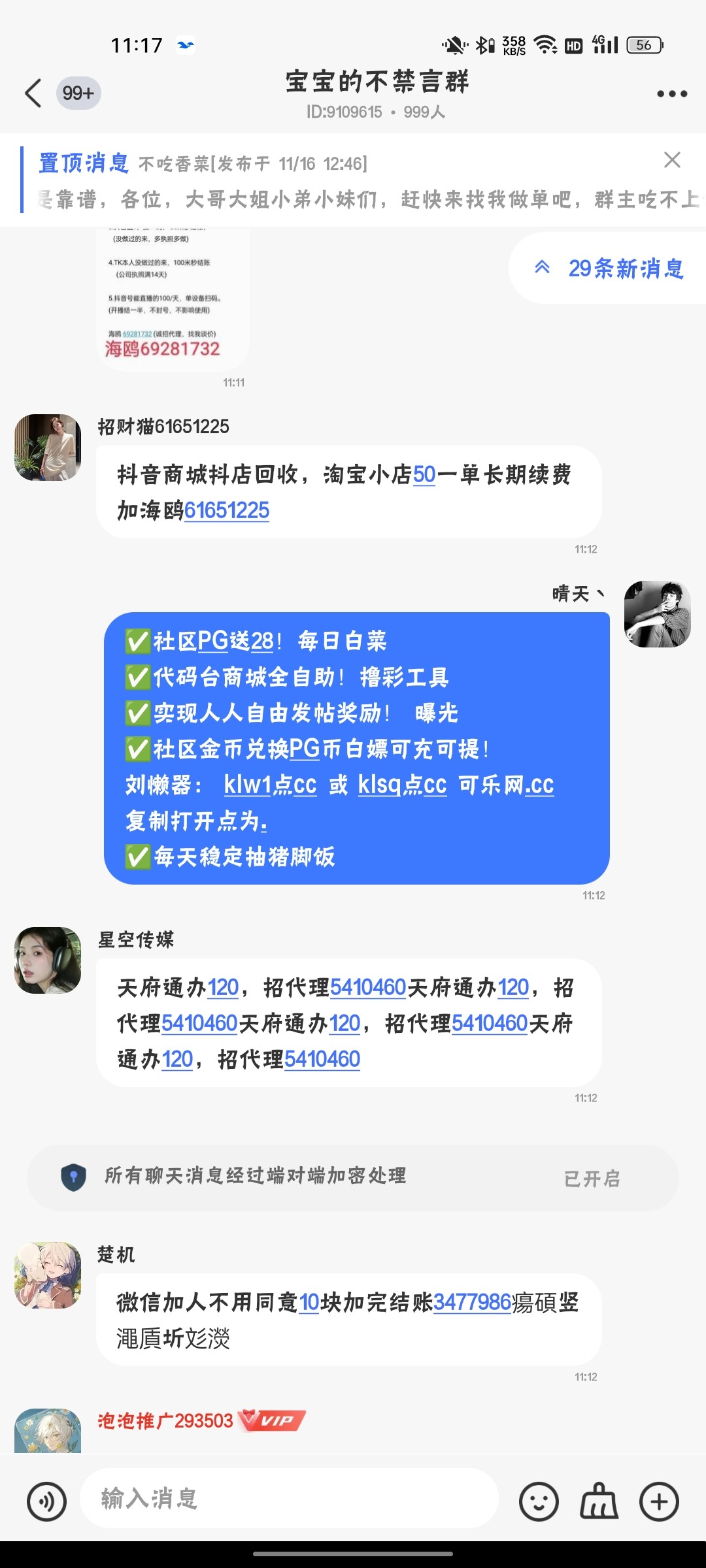
Task: Open the plus icon for more attachments
Action: click(x=659, y=1501)
